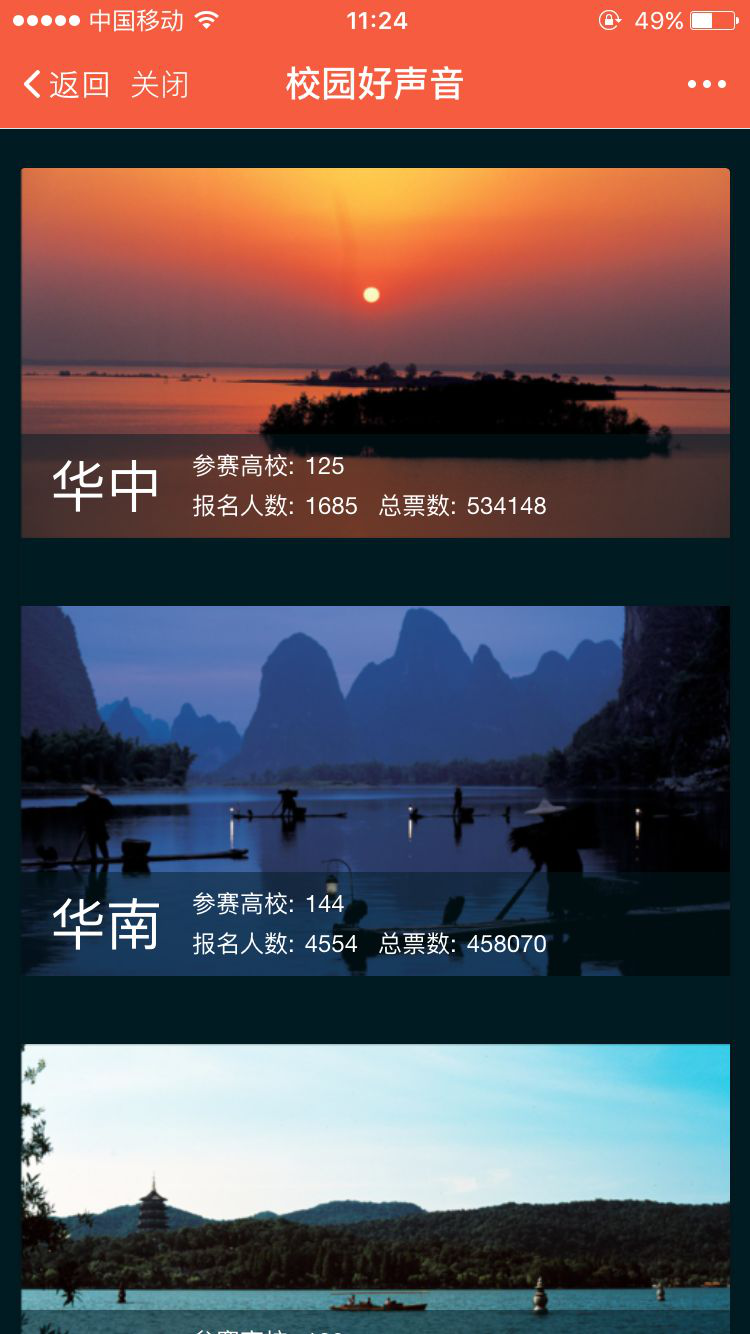Open the three-dot overflow menu

[706, 85]
